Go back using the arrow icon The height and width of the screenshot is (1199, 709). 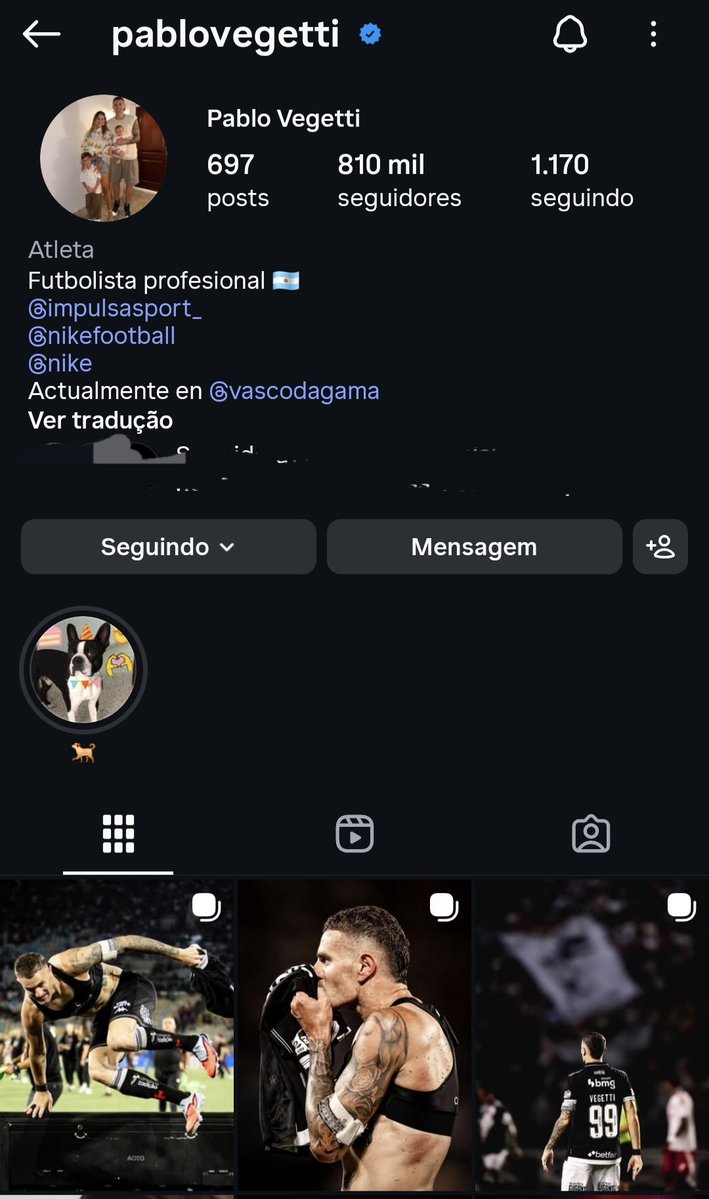42,34
